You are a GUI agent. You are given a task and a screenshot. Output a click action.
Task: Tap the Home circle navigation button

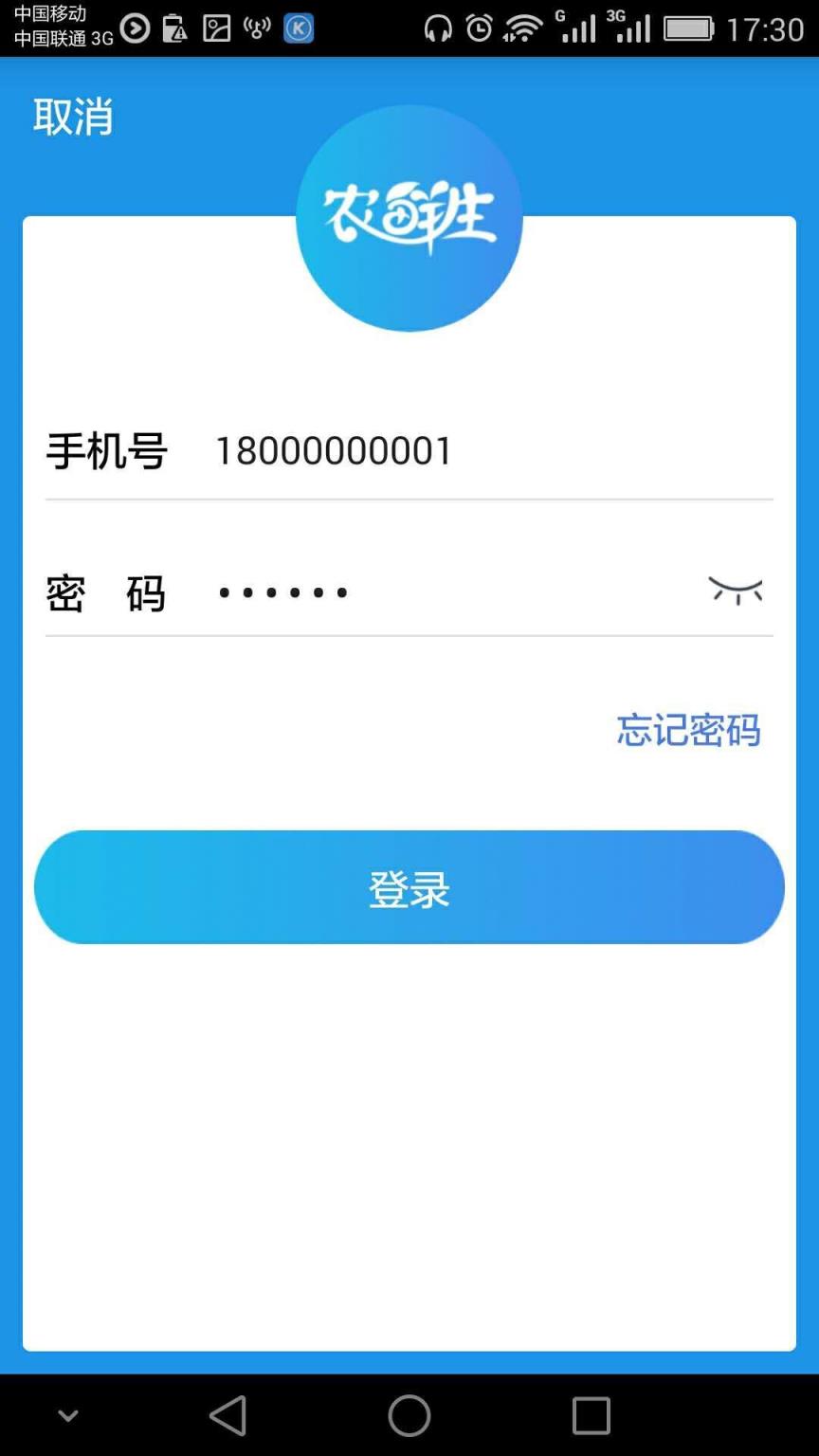[x=409, y=1414]
